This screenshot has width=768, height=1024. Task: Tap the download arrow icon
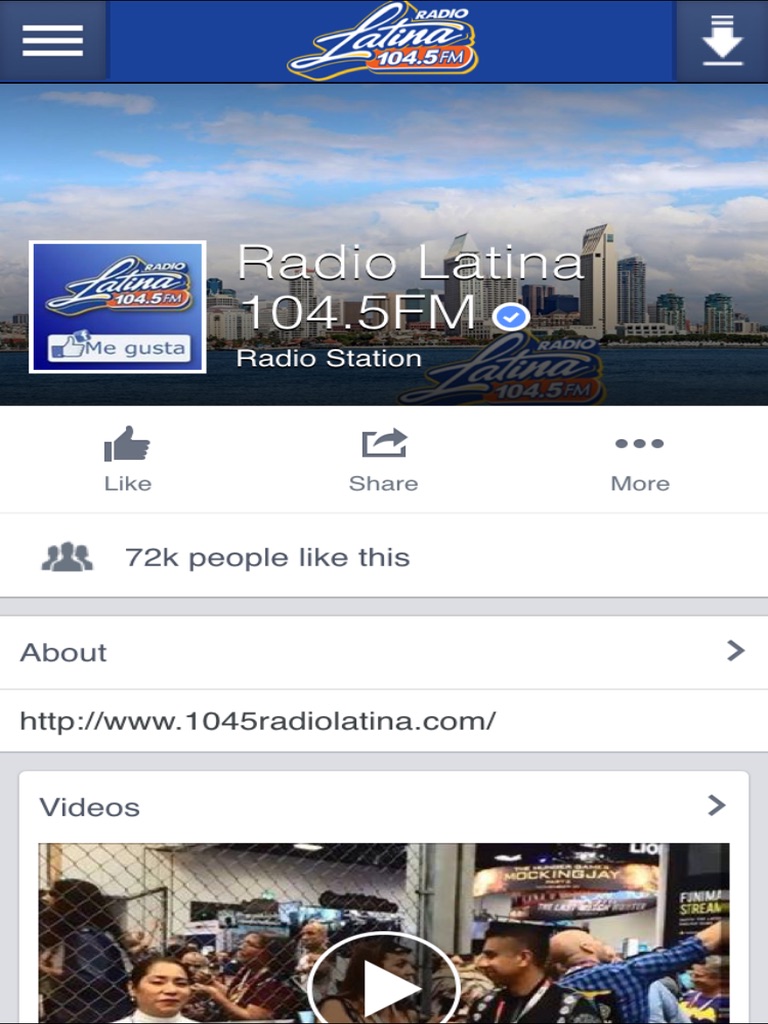pos(722,40)
